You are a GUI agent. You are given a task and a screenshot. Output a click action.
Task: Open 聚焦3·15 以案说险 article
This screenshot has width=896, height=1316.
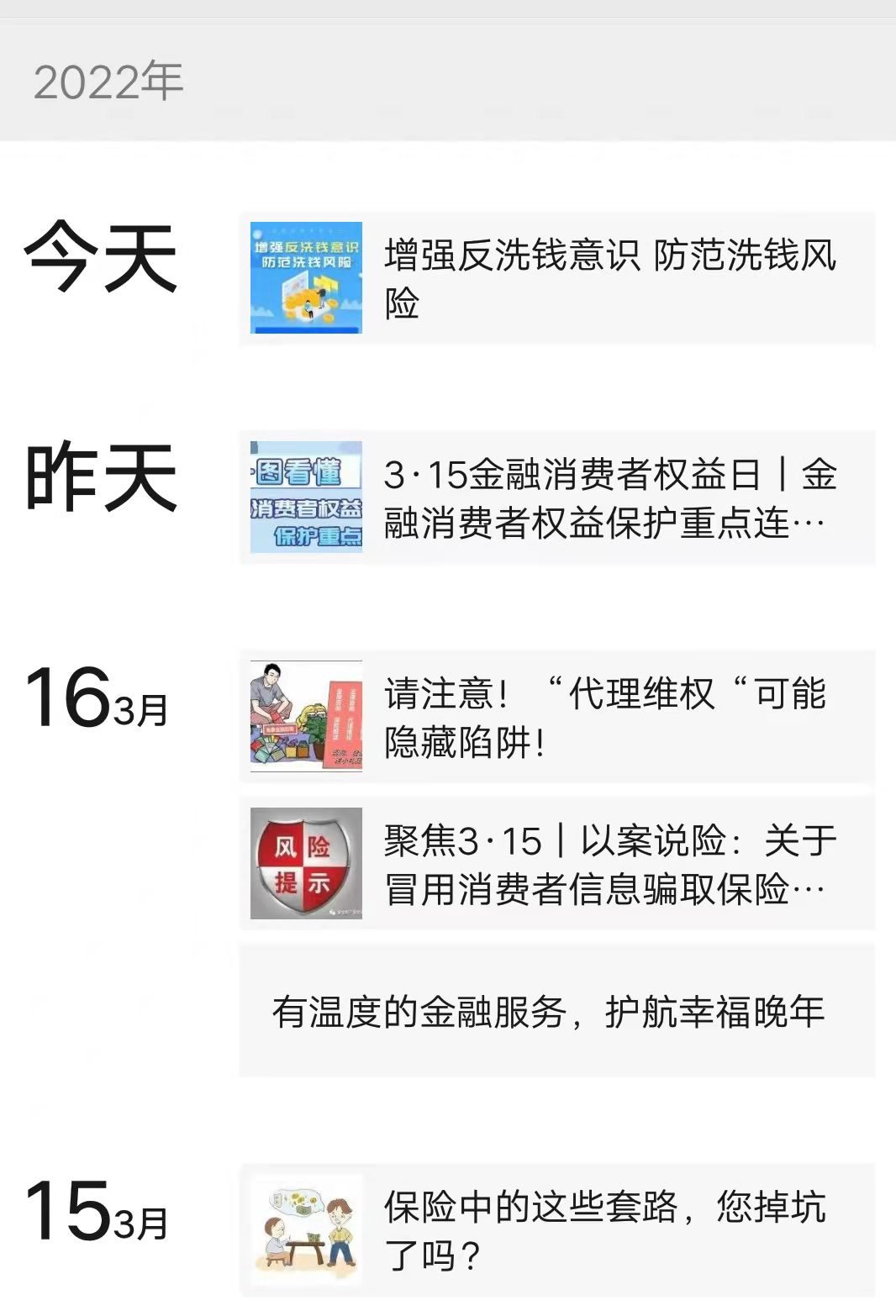pyautogui.click(x=556, y=864)
